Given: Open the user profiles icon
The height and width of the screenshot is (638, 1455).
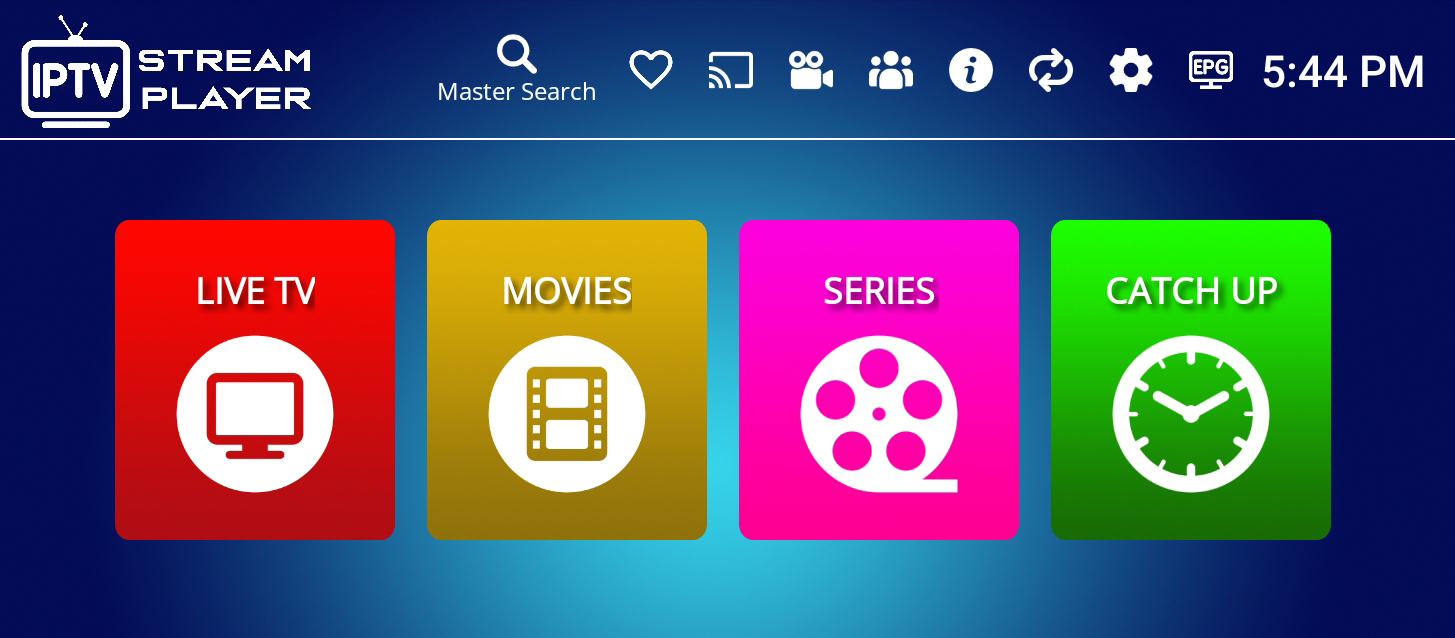Looking at the screenshot, I should click(890, 71).
